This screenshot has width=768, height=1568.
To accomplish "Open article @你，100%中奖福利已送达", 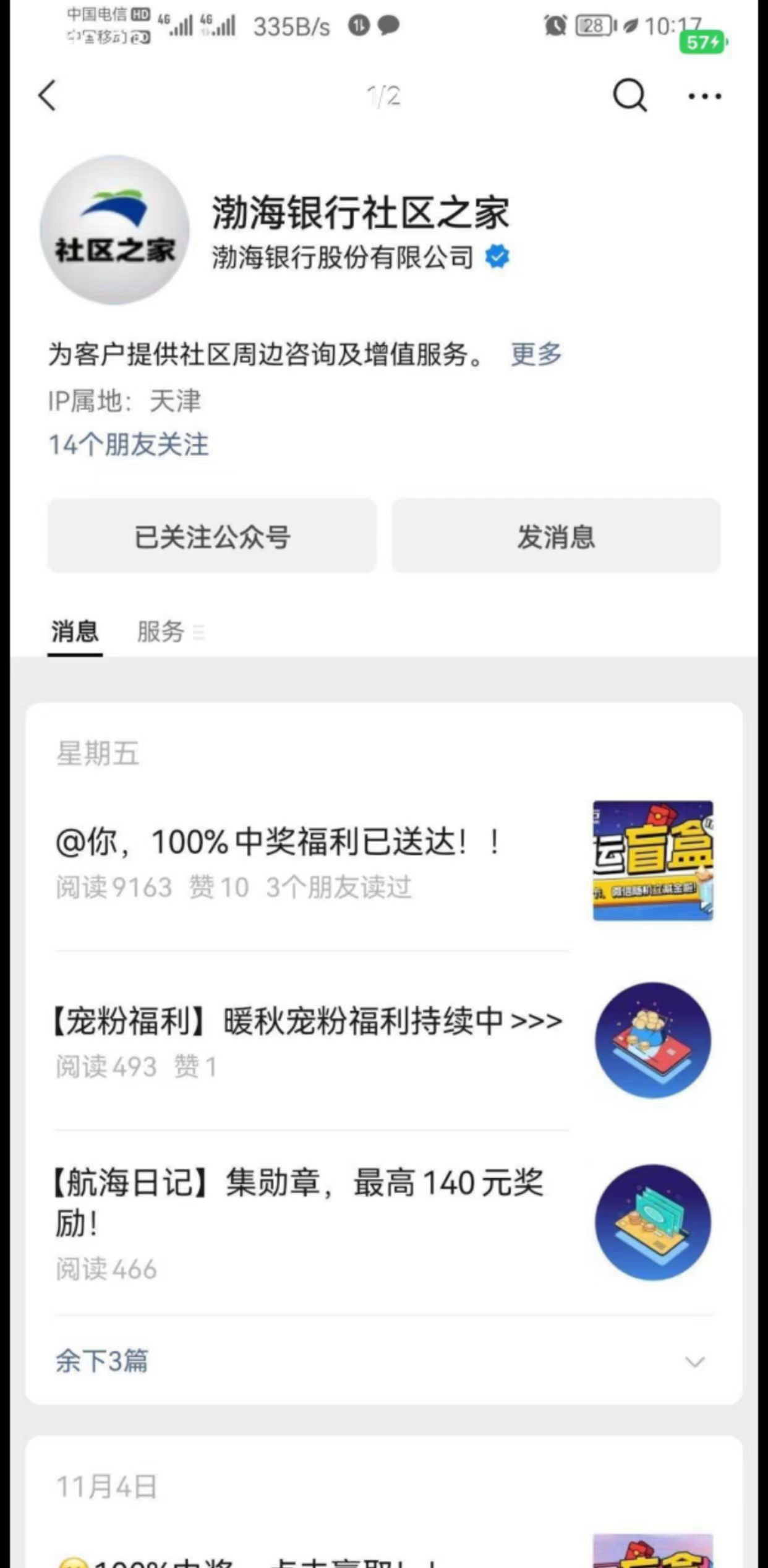I will pos(278,842).
